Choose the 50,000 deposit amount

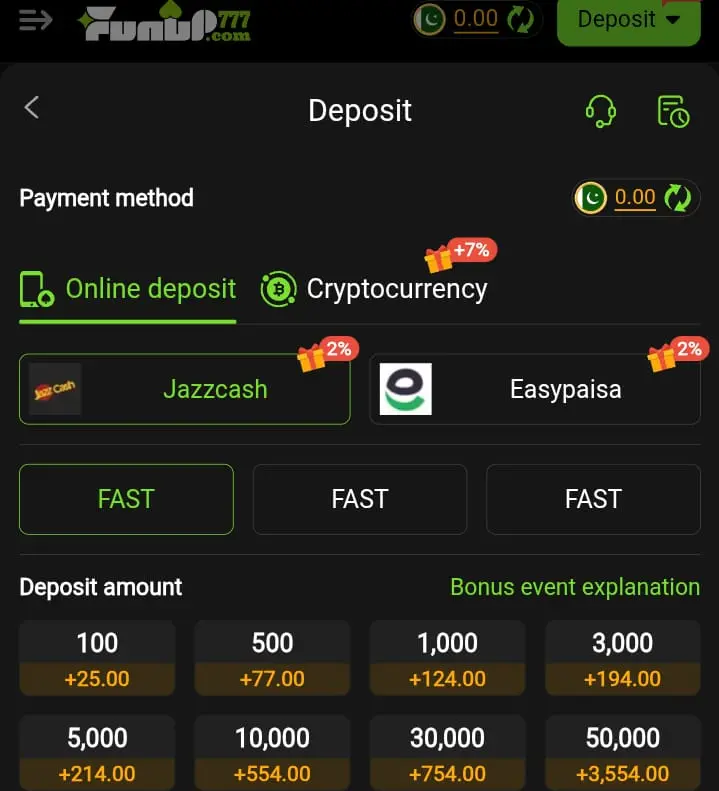pyautogui.click(x=622, y=754)
